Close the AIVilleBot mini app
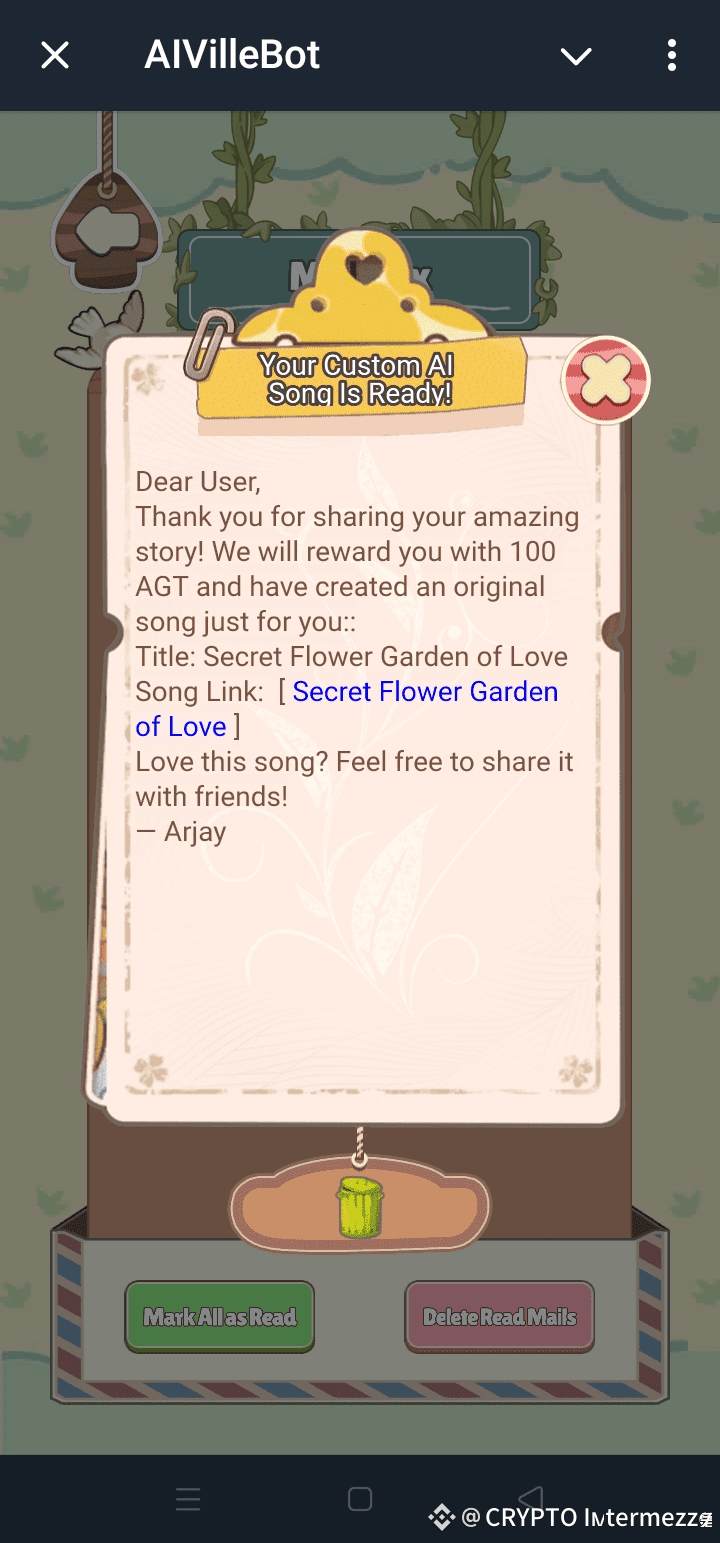The image size is (720, 1543). 55,55
